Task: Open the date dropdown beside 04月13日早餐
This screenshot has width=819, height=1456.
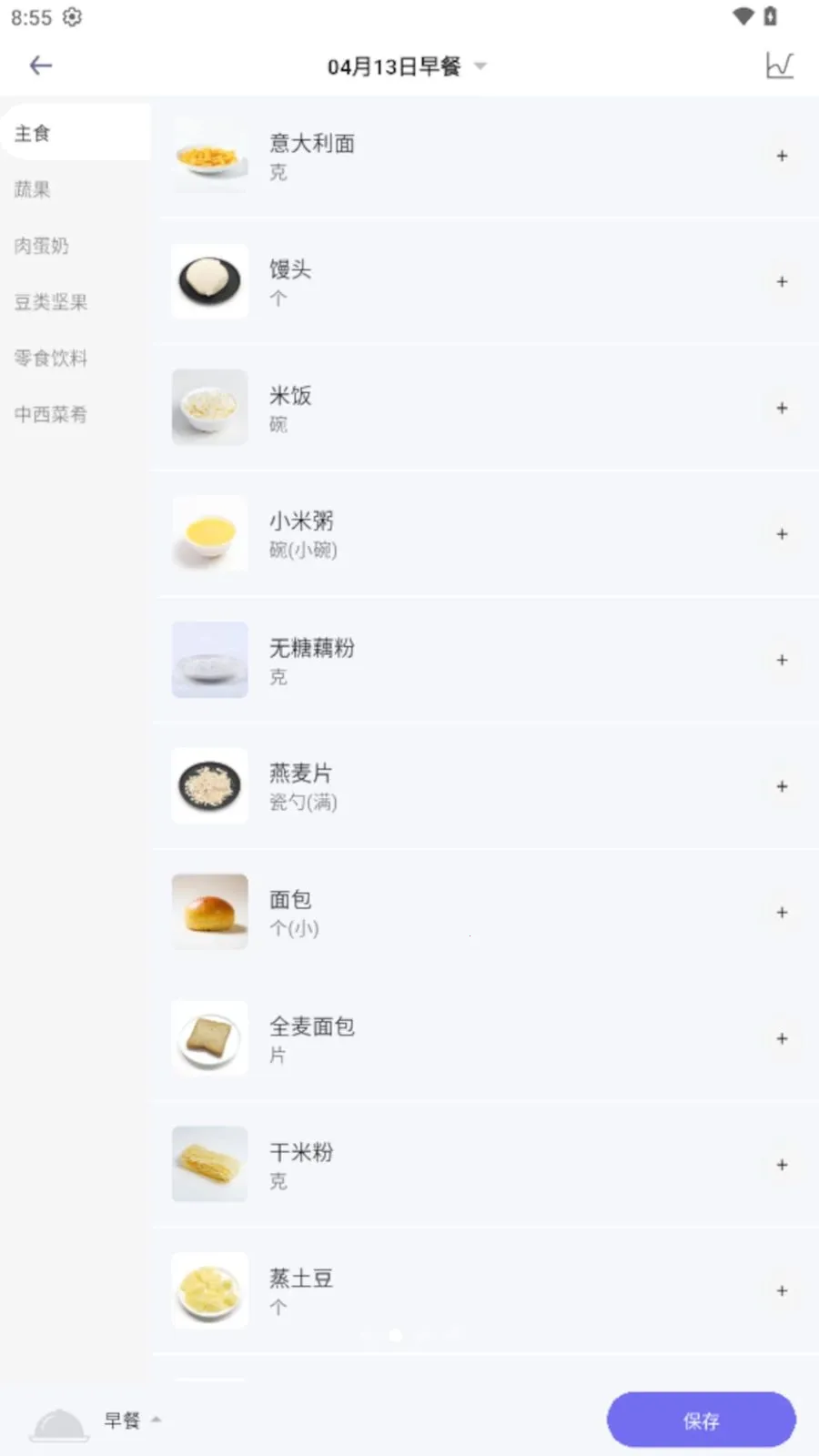Action: coord(480,66)
